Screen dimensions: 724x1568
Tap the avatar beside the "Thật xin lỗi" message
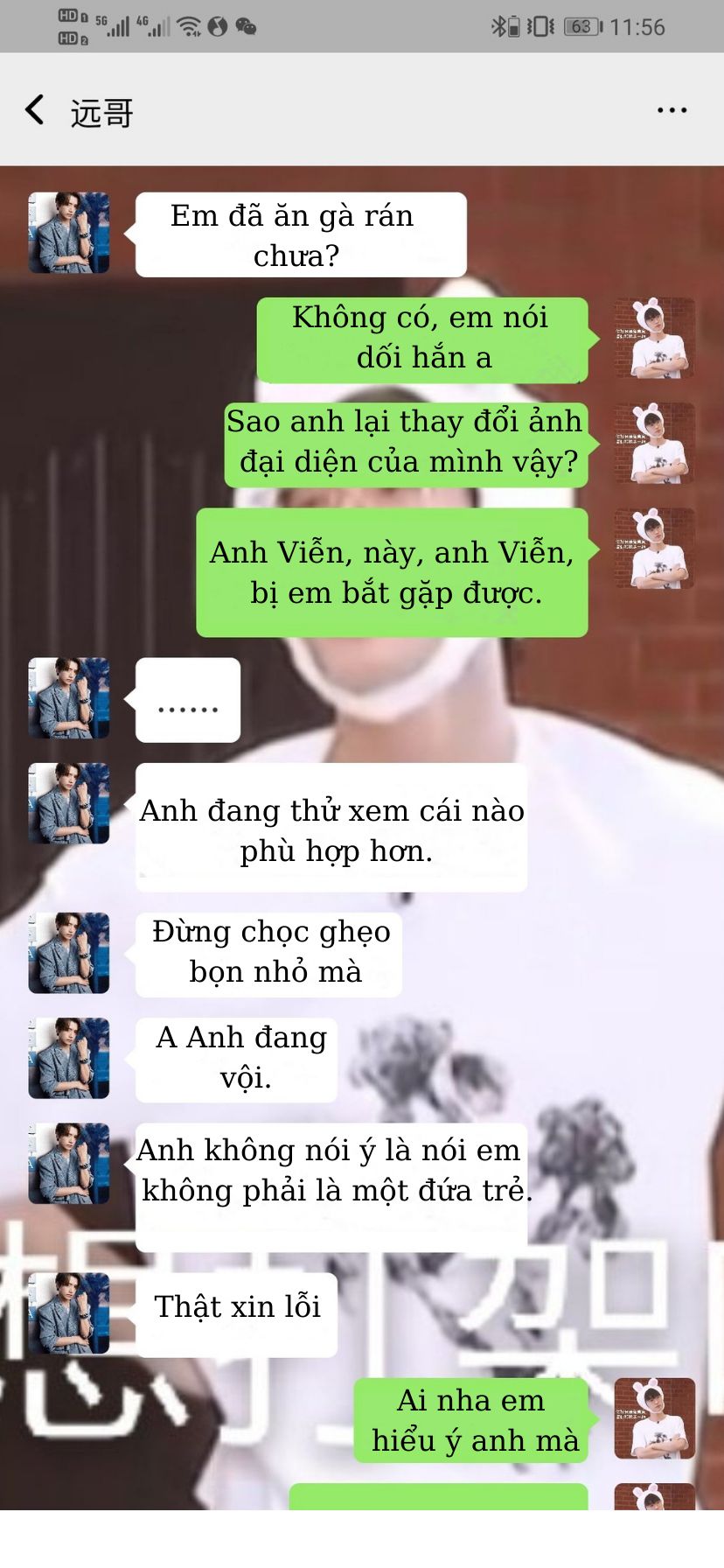(x=69, y=1313)
